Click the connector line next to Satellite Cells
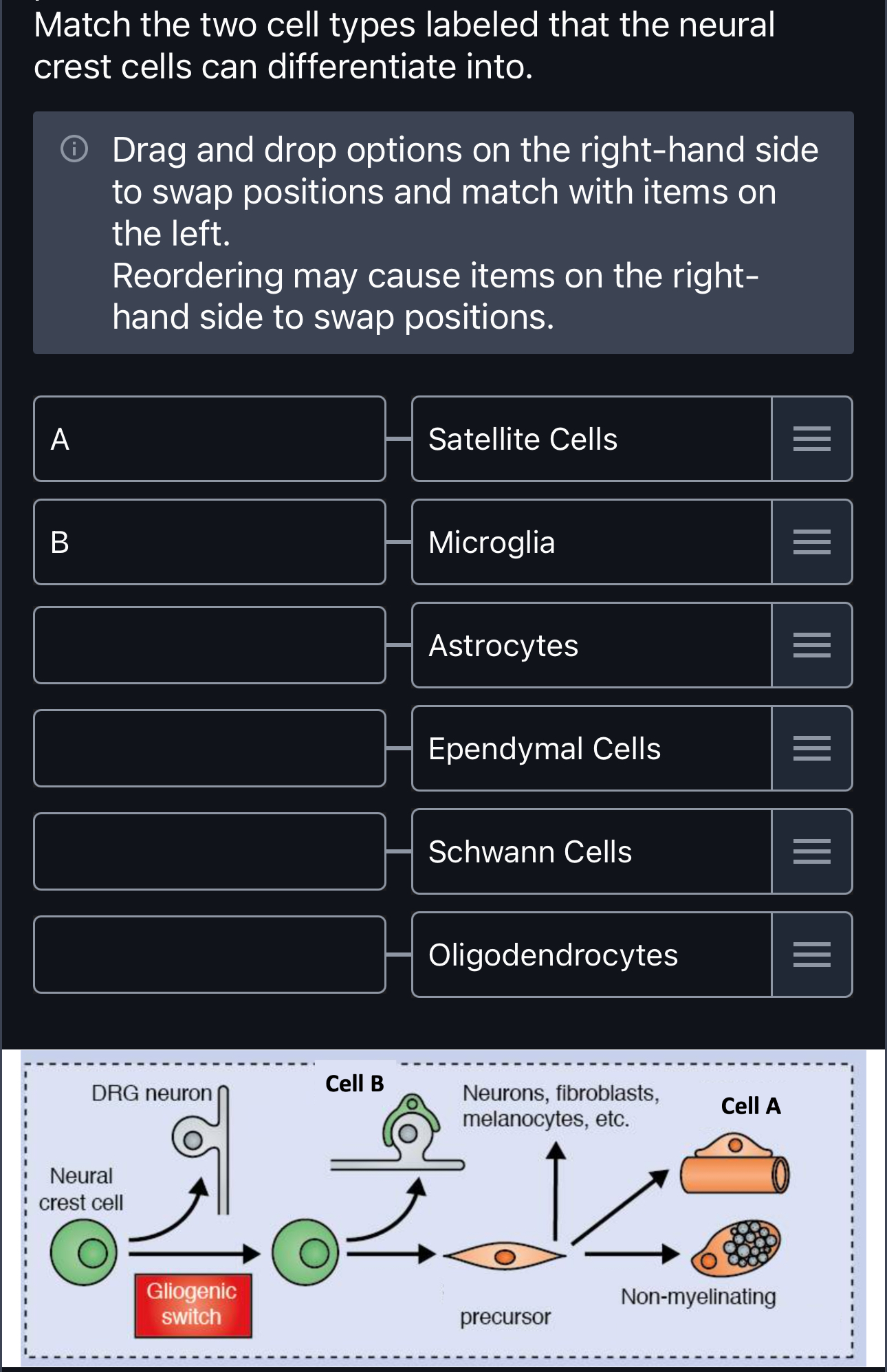887x1372 pixels. point(399,439)
